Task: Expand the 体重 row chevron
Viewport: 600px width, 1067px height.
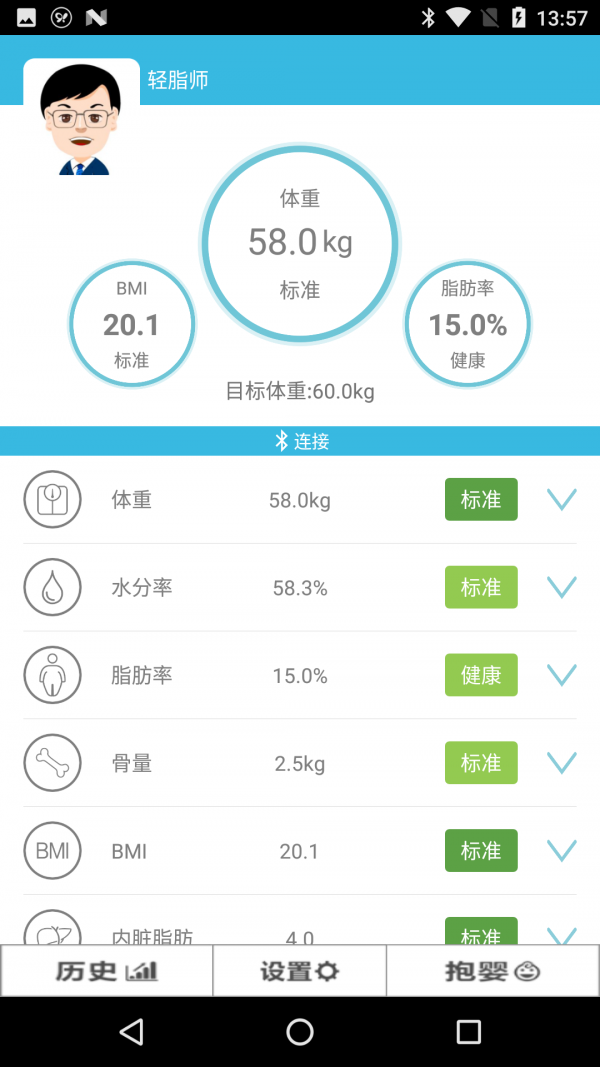Action: click(562, 499)
